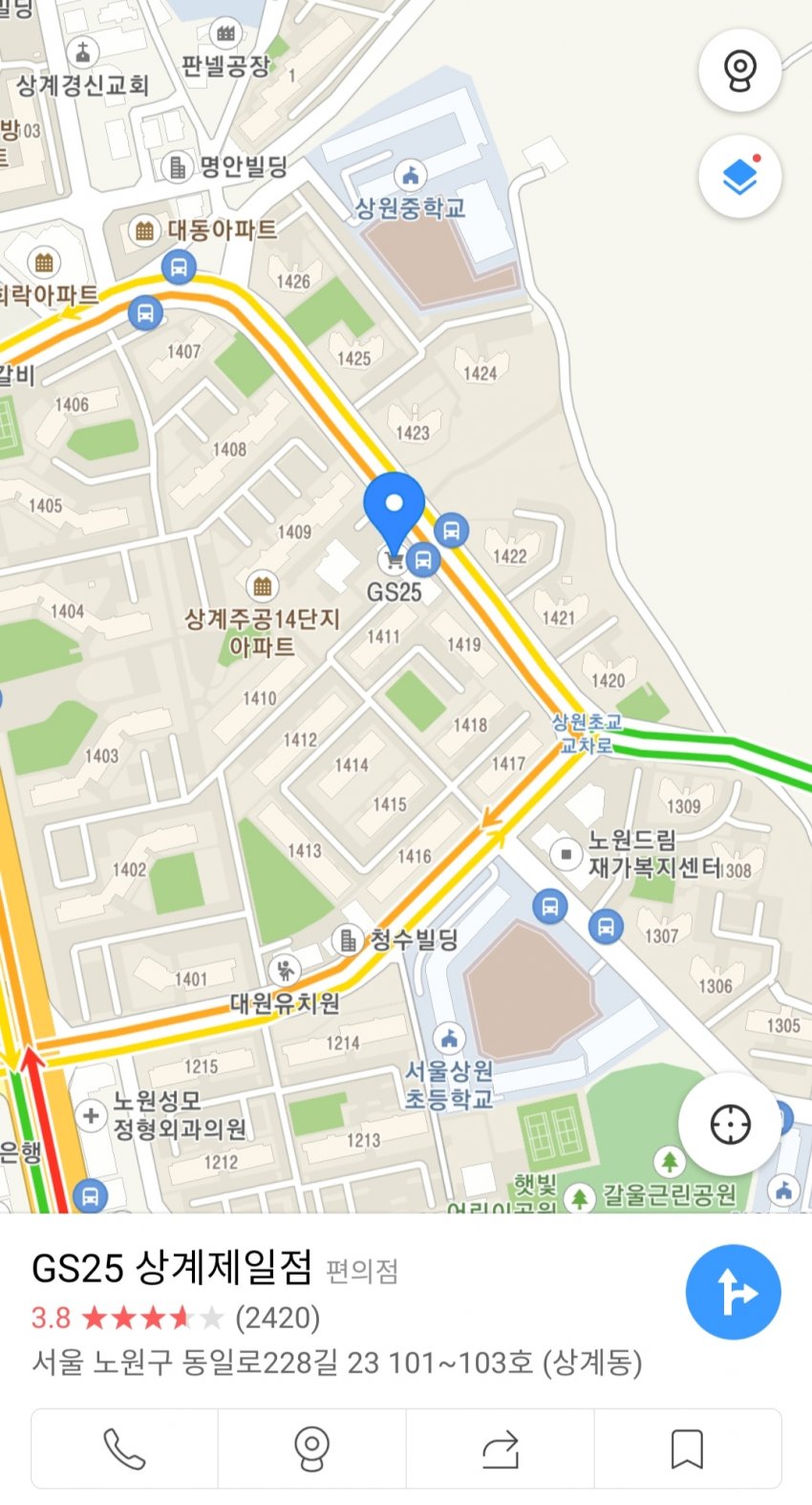This screenshot has width=812, height=1505.
Task: Call GS25 상계제일점
Action: [x=124, y=1449]
